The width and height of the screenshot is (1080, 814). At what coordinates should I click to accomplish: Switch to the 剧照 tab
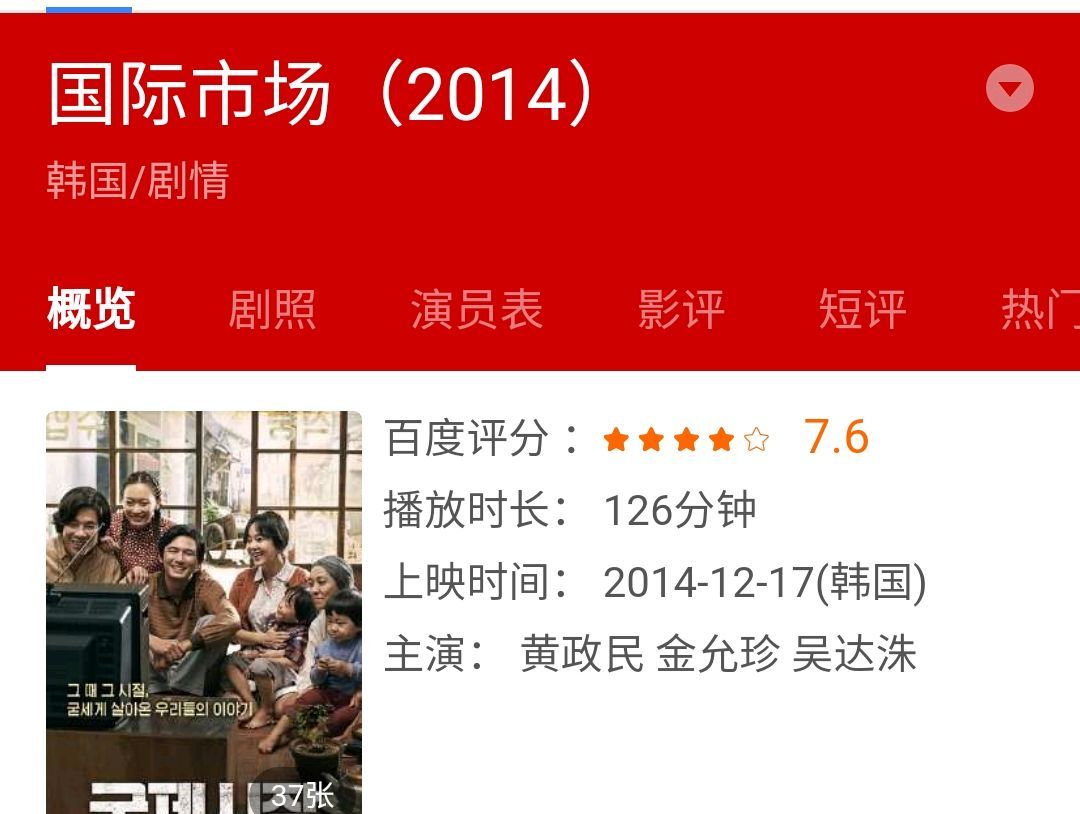[x=272, y=310]
